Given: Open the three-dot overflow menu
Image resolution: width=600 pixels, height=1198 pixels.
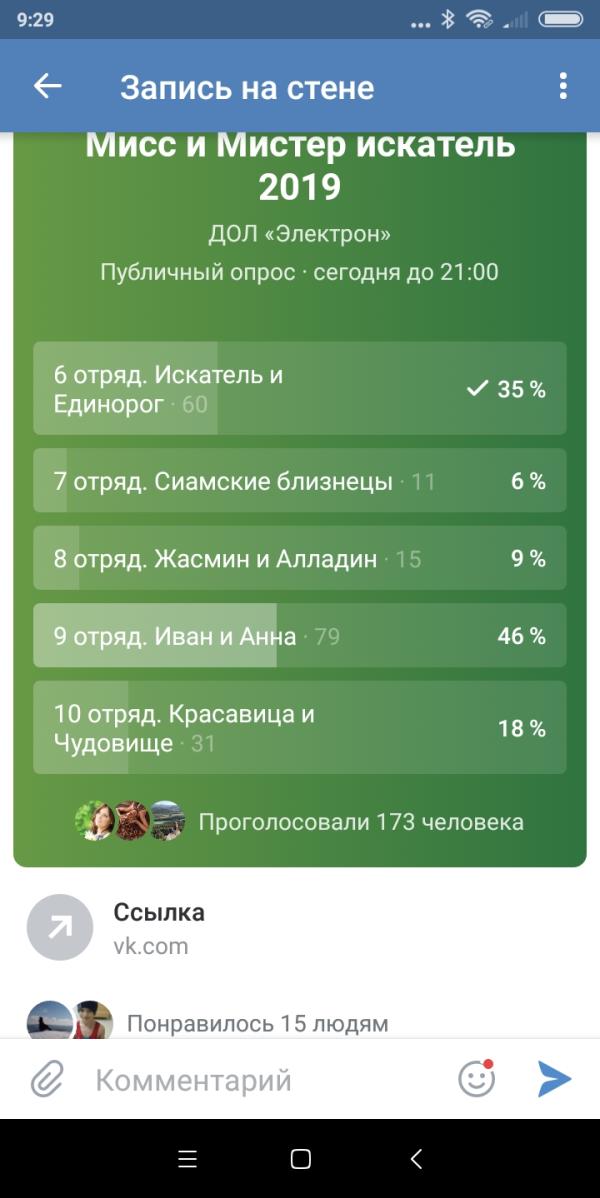Looking at the screenshot, I should [x=563, y=87].
